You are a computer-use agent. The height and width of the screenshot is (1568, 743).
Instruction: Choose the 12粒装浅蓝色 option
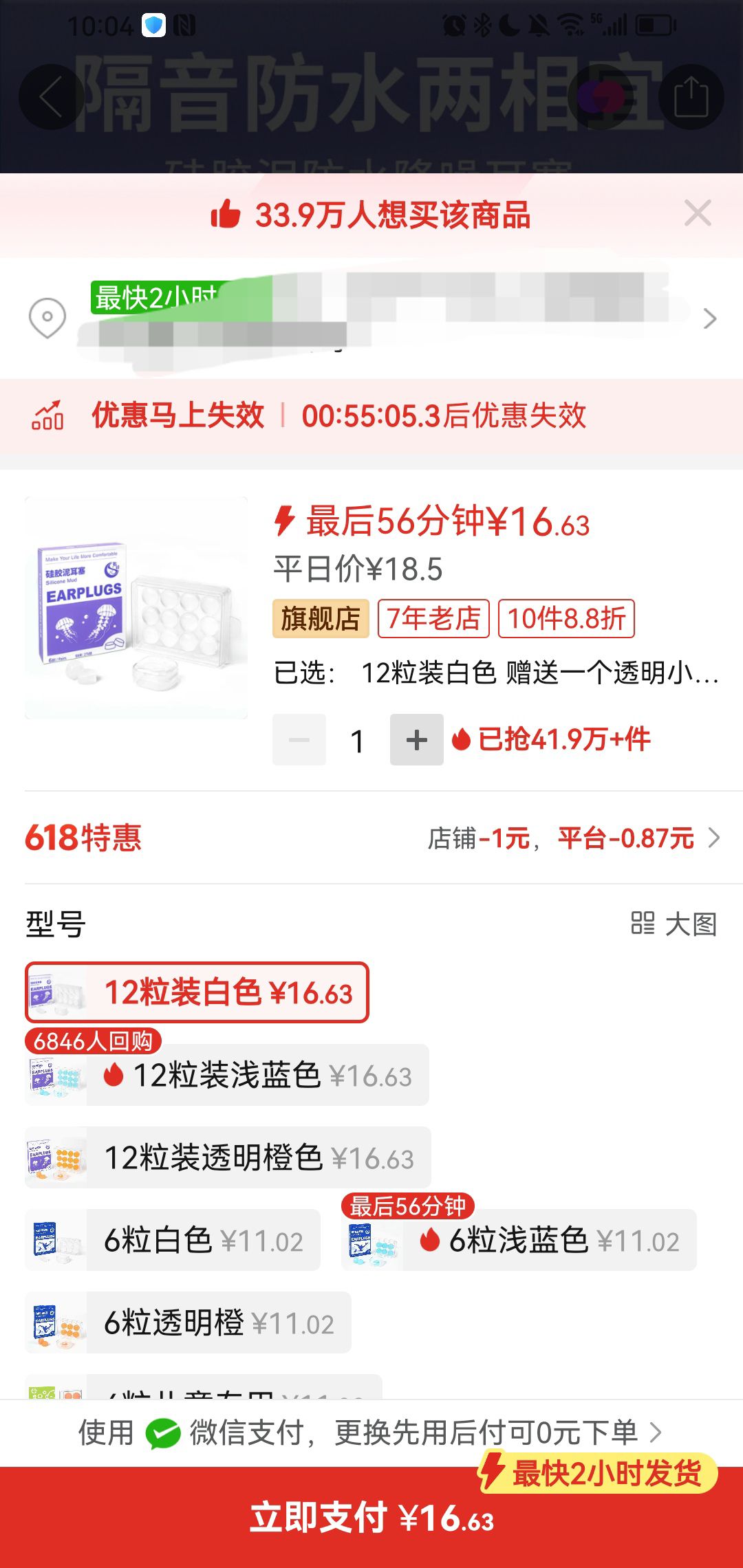pyautogui.click(x=227, y=1075)
